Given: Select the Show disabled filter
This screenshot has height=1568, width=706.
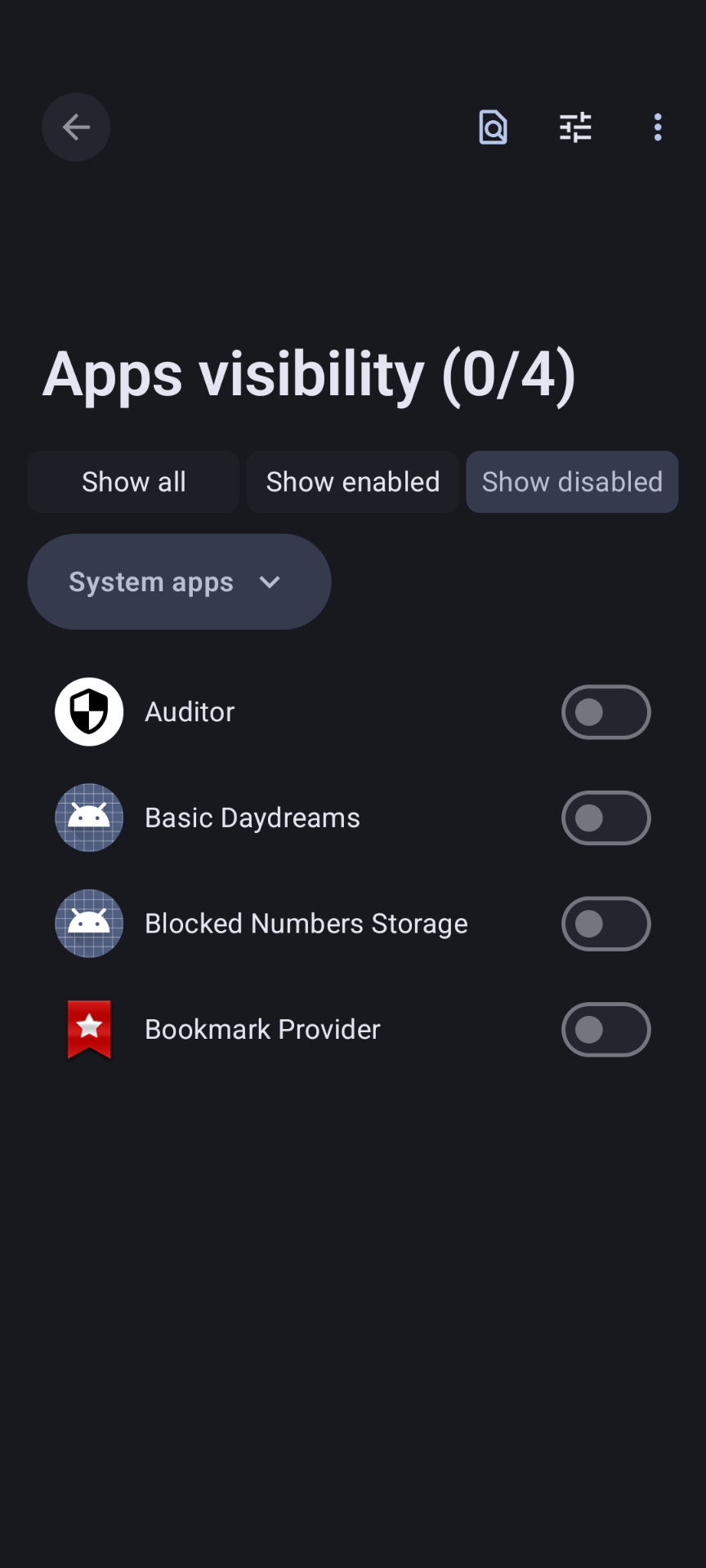Looking at the screenshot, I should point(571,482).
